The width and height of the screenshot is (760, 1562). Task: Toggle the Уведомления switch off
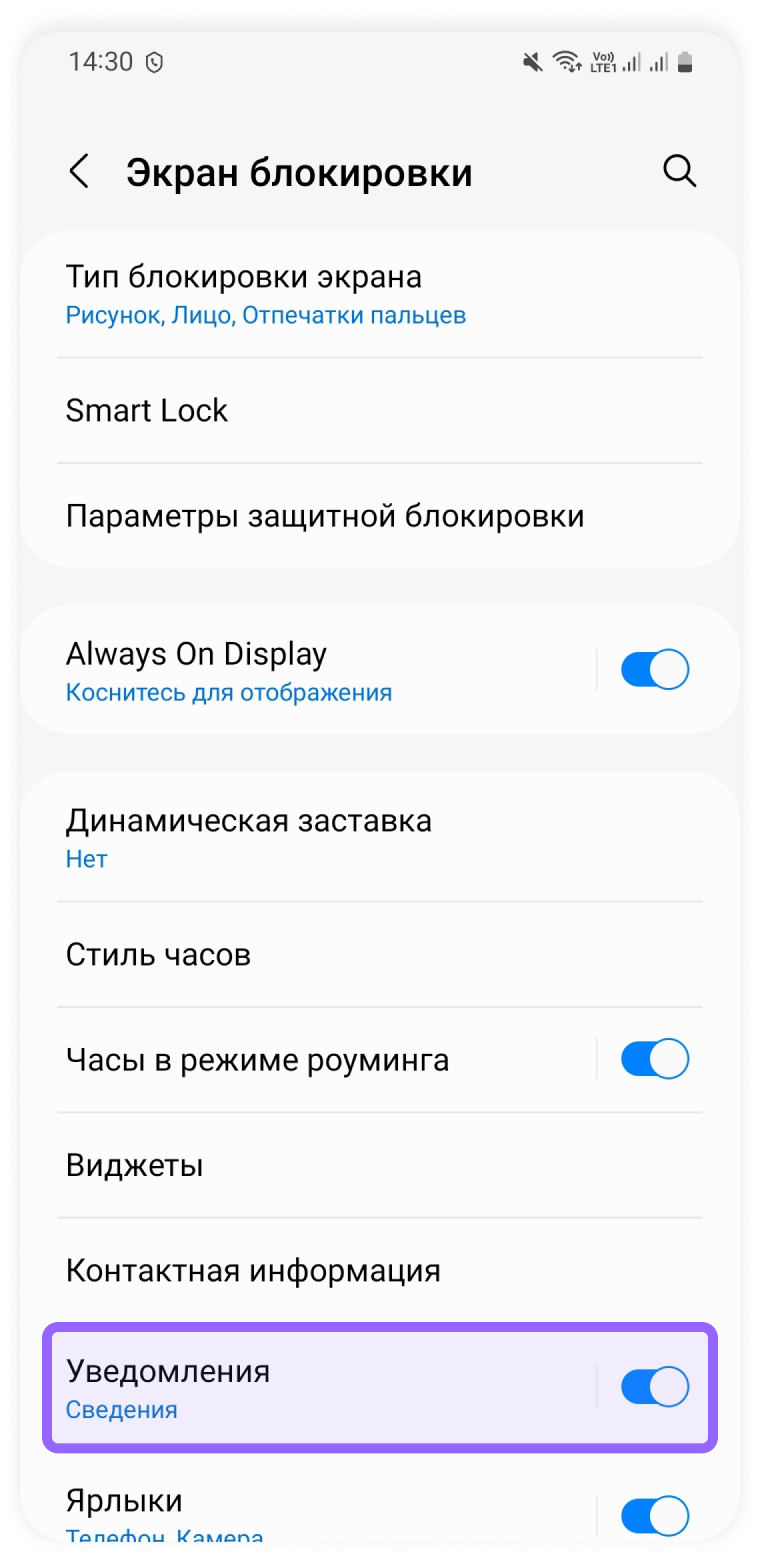click(x=655, y=1387)
